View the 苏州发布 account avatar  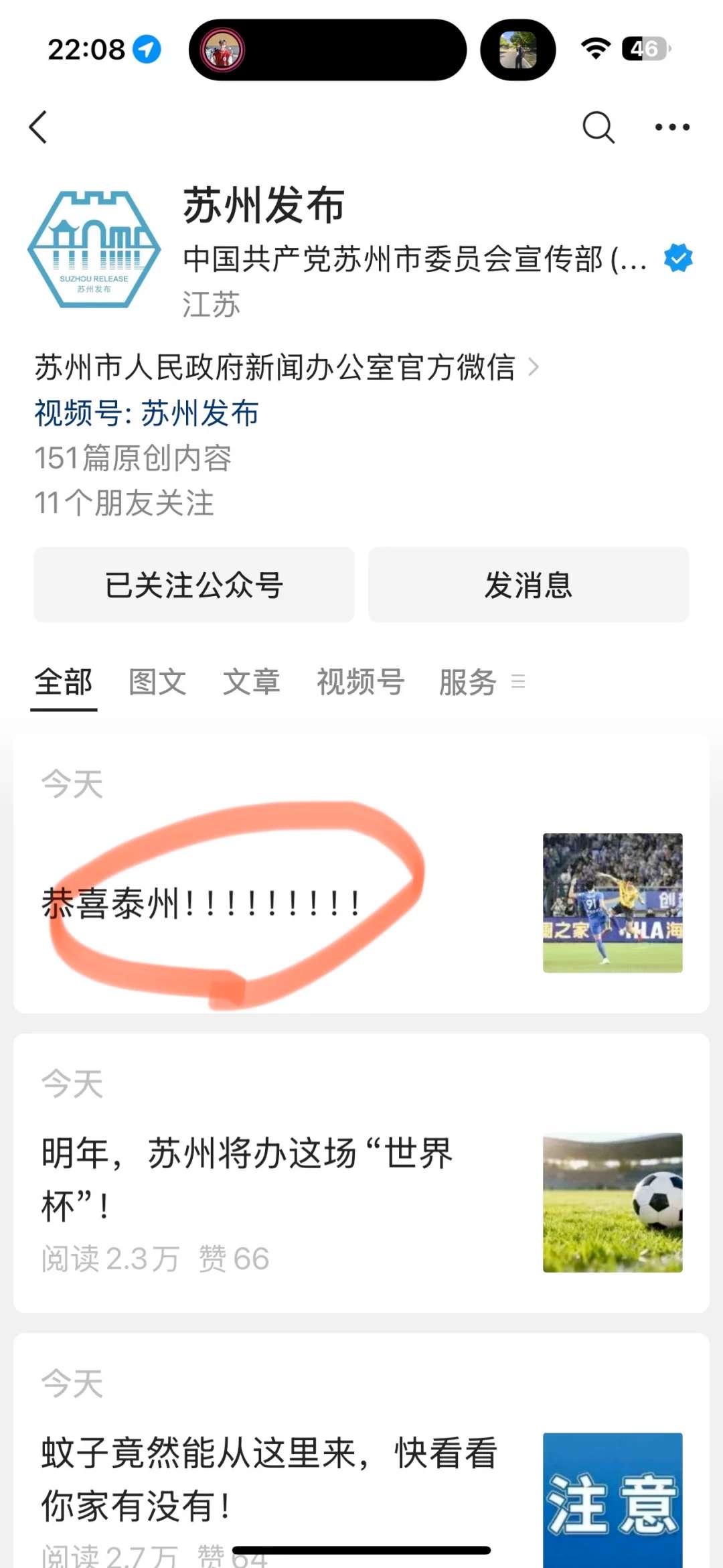tap(94, 250)
